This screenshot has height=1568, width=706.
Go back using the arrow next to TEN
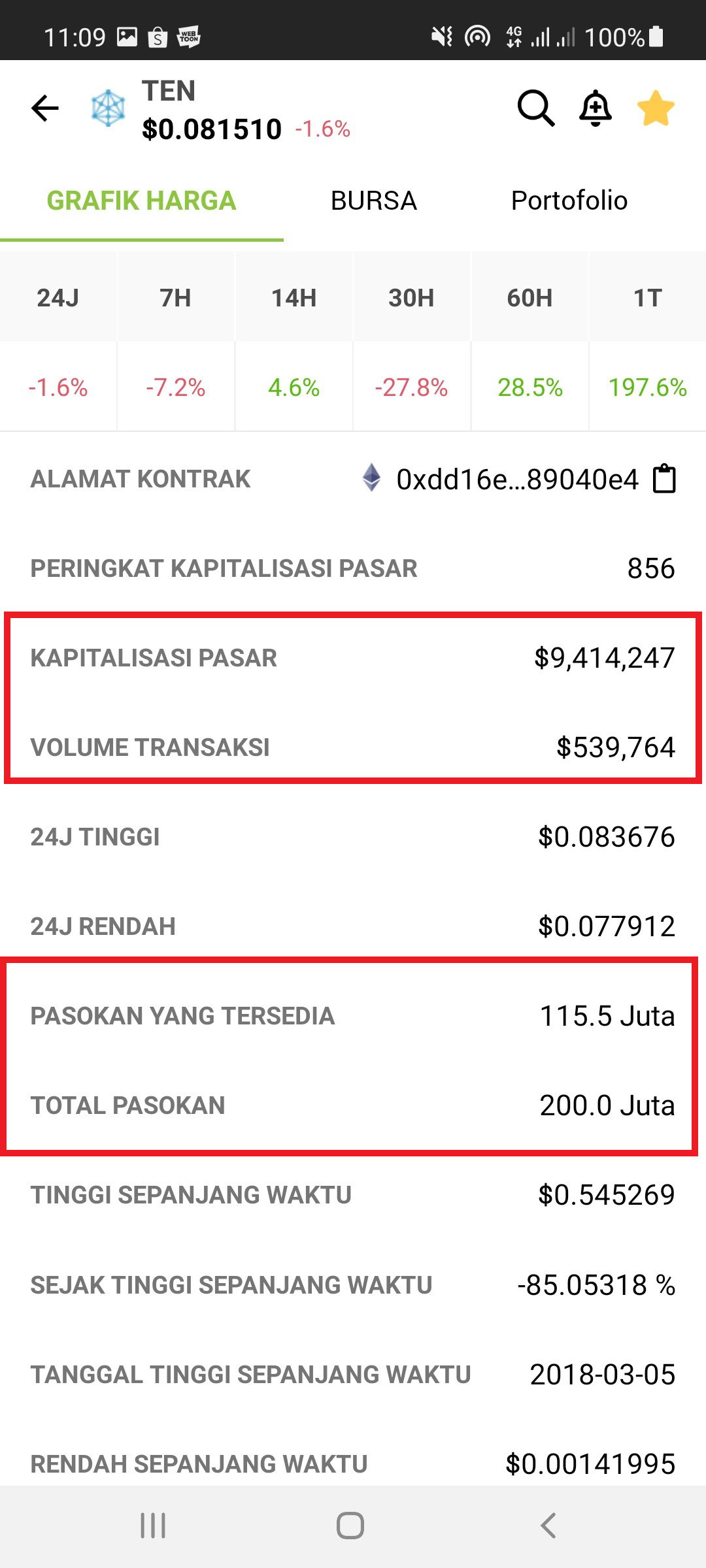(45, 108)
